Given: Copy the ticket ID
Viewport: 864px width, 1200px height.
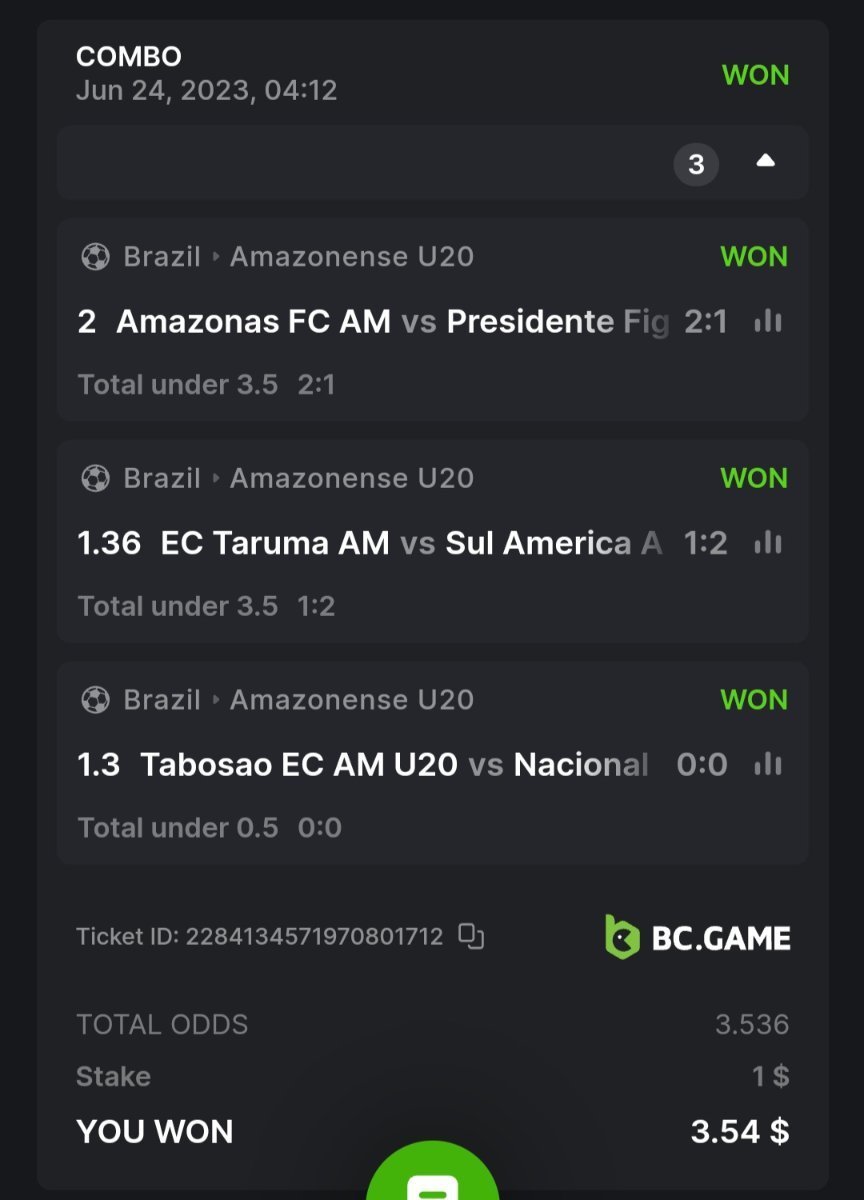Looking at the screenshot, I should (471, 936).
